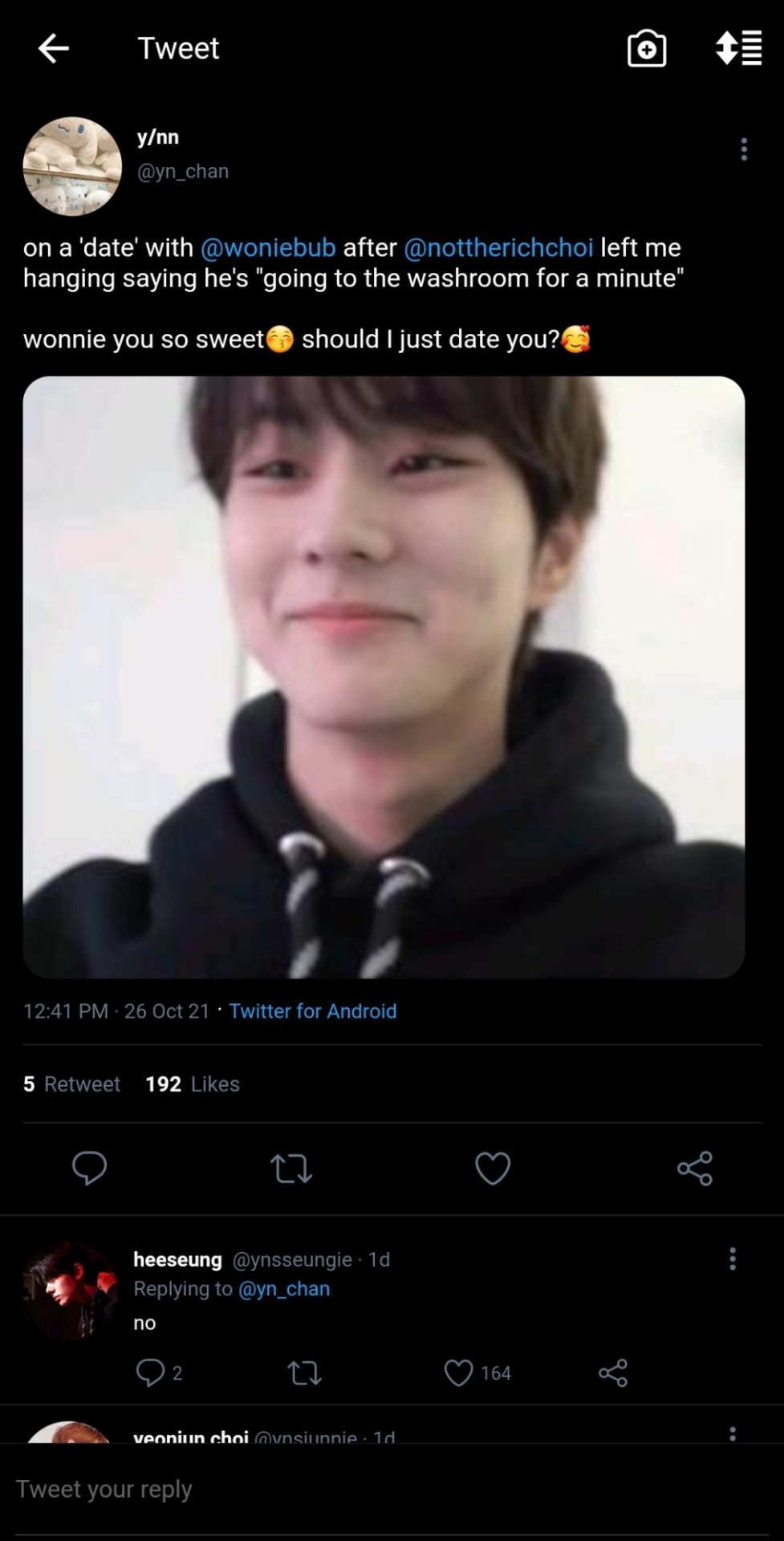Viewport: 784px width, 1541px height.
Task: Tap the Tweet your reply field
Action: tap(321, 1489)
